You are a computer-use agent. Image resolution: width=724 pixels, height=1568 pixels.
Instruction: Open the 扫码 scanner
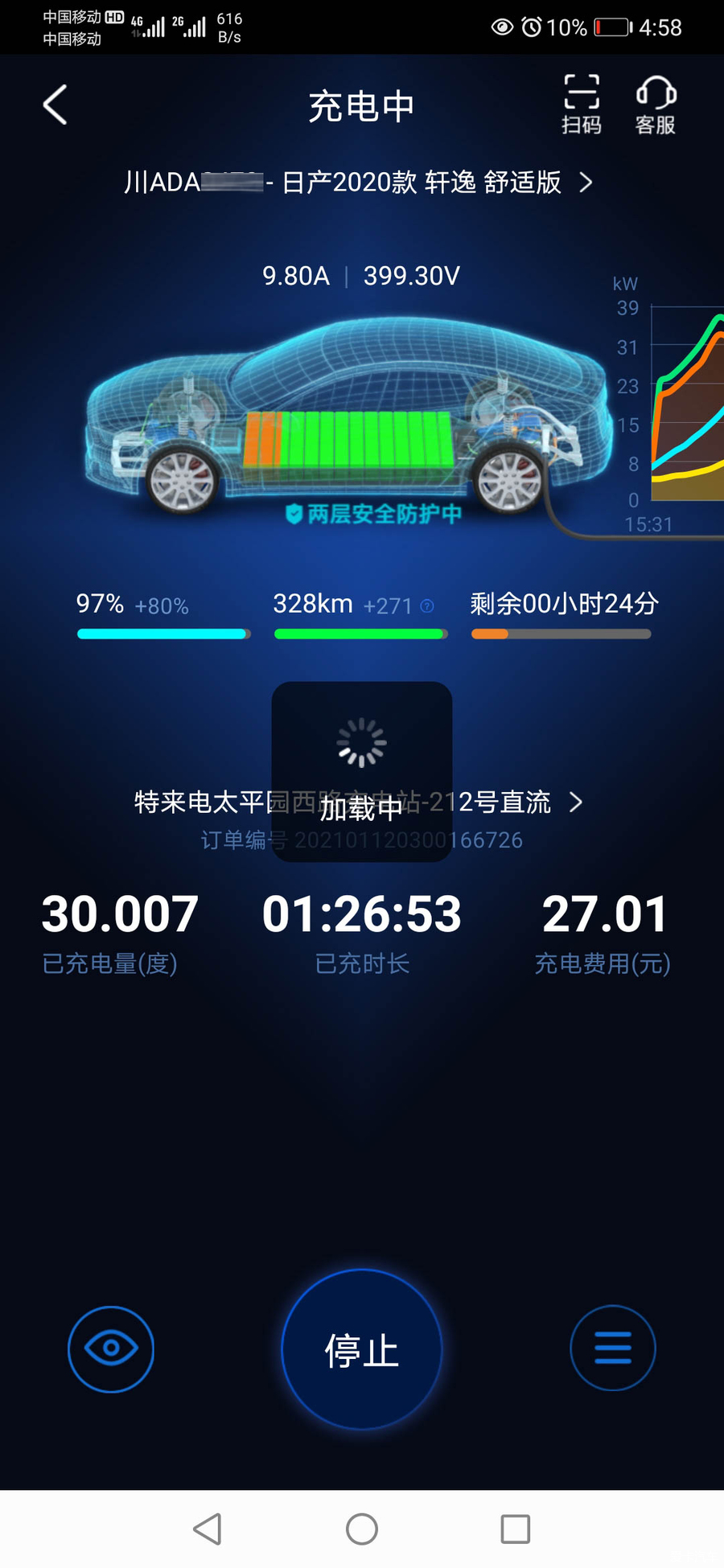pos(581,105)
